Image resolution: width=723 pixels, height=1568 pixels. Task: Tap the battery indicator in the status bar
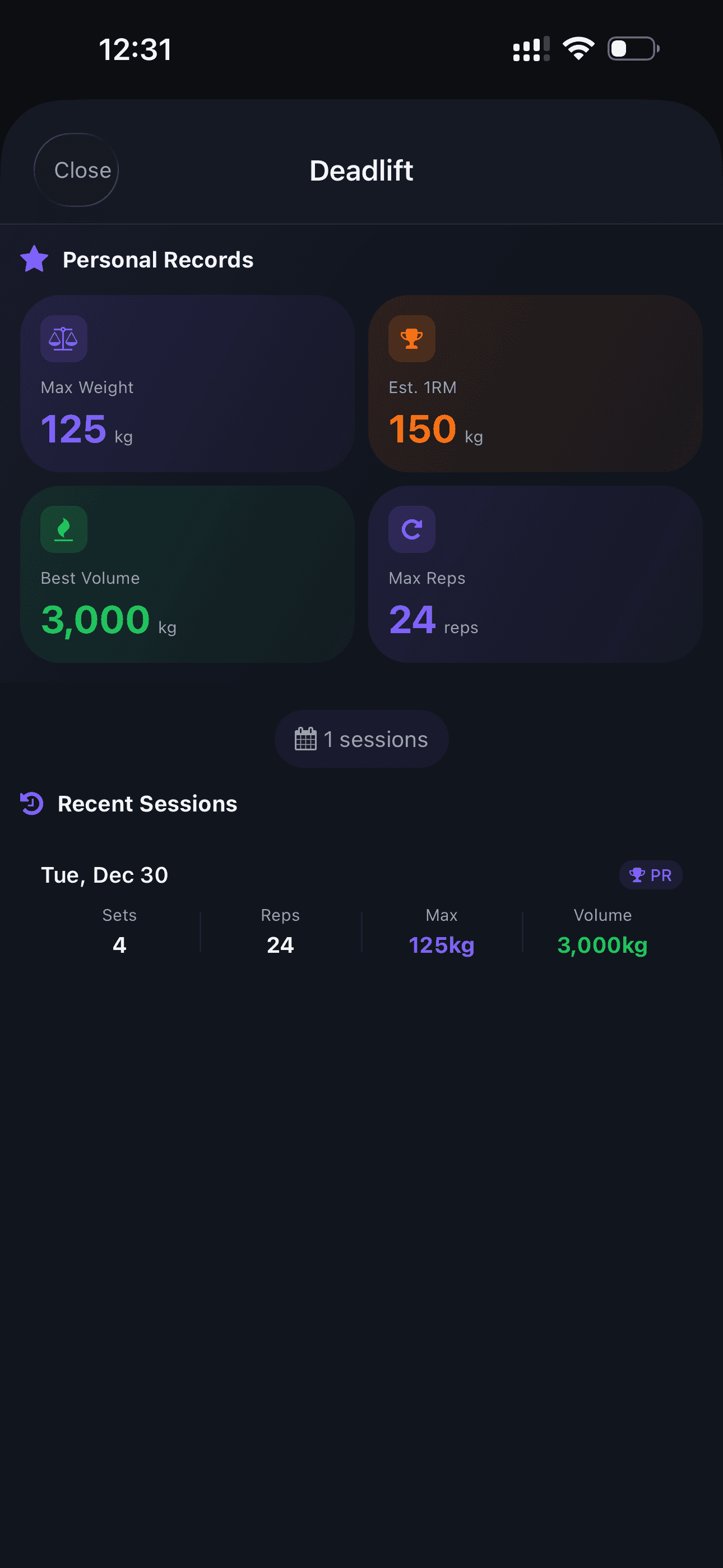[632, 48]
